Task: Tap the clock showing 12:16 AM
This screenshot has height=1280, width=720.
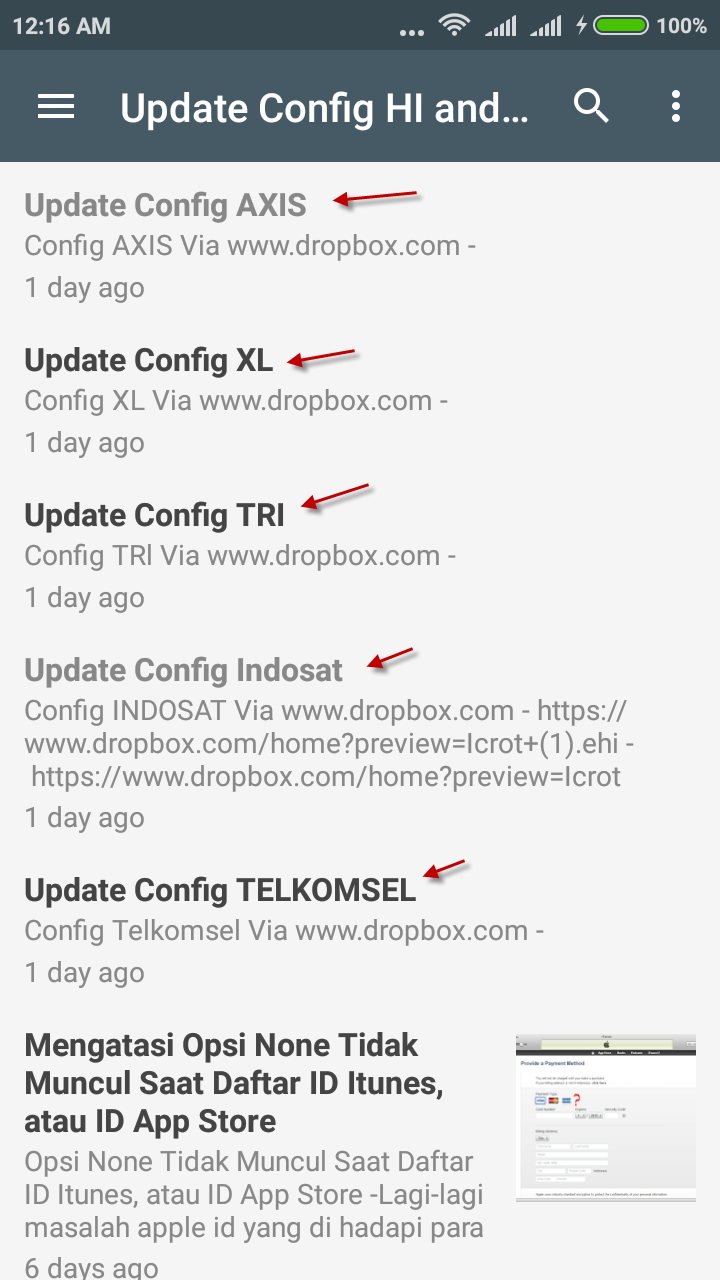Action: click(x=55, y=25)
